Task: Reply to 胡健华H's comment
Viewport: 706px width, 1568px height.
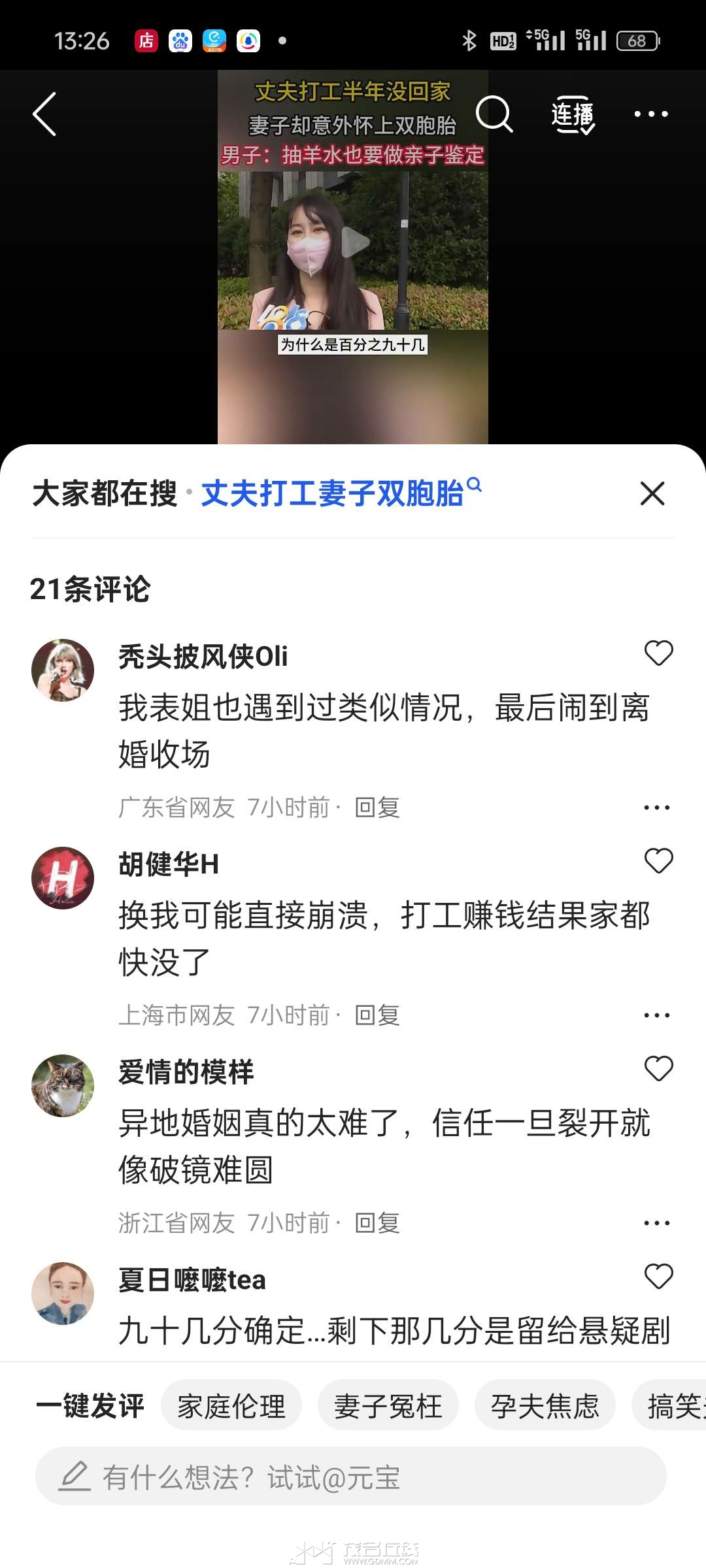Action: pos(377,1016)
